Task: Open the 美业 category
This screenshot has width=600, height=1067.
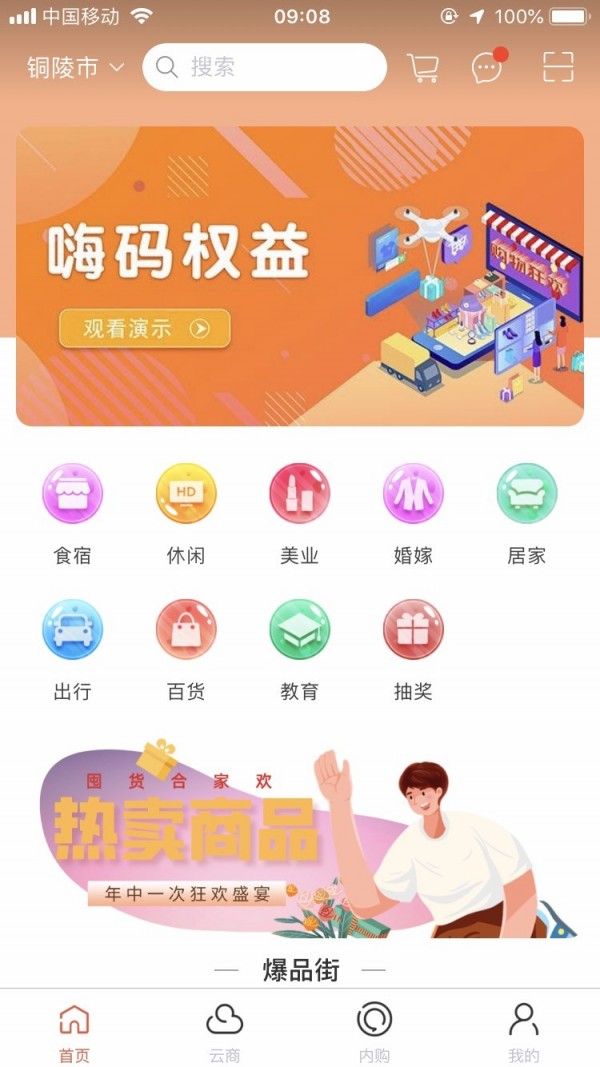Action: 299,514
